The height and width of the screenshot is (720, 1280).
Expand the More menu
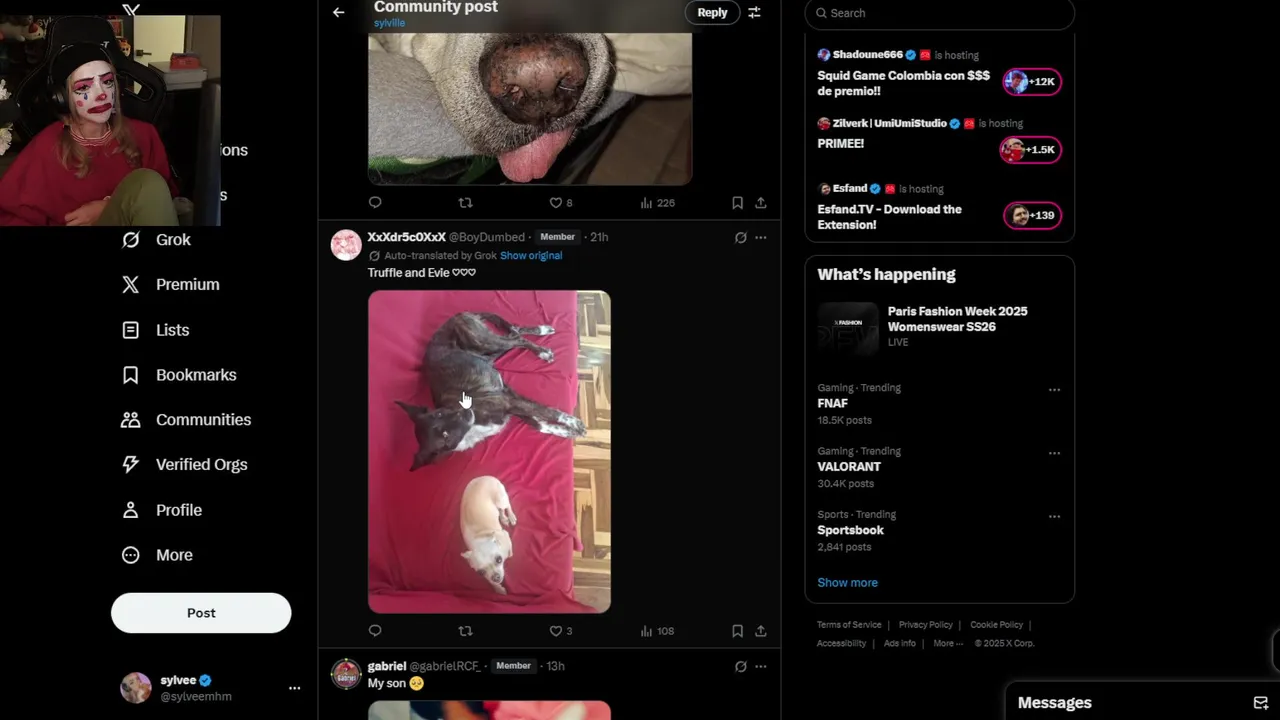click(173, 555)
